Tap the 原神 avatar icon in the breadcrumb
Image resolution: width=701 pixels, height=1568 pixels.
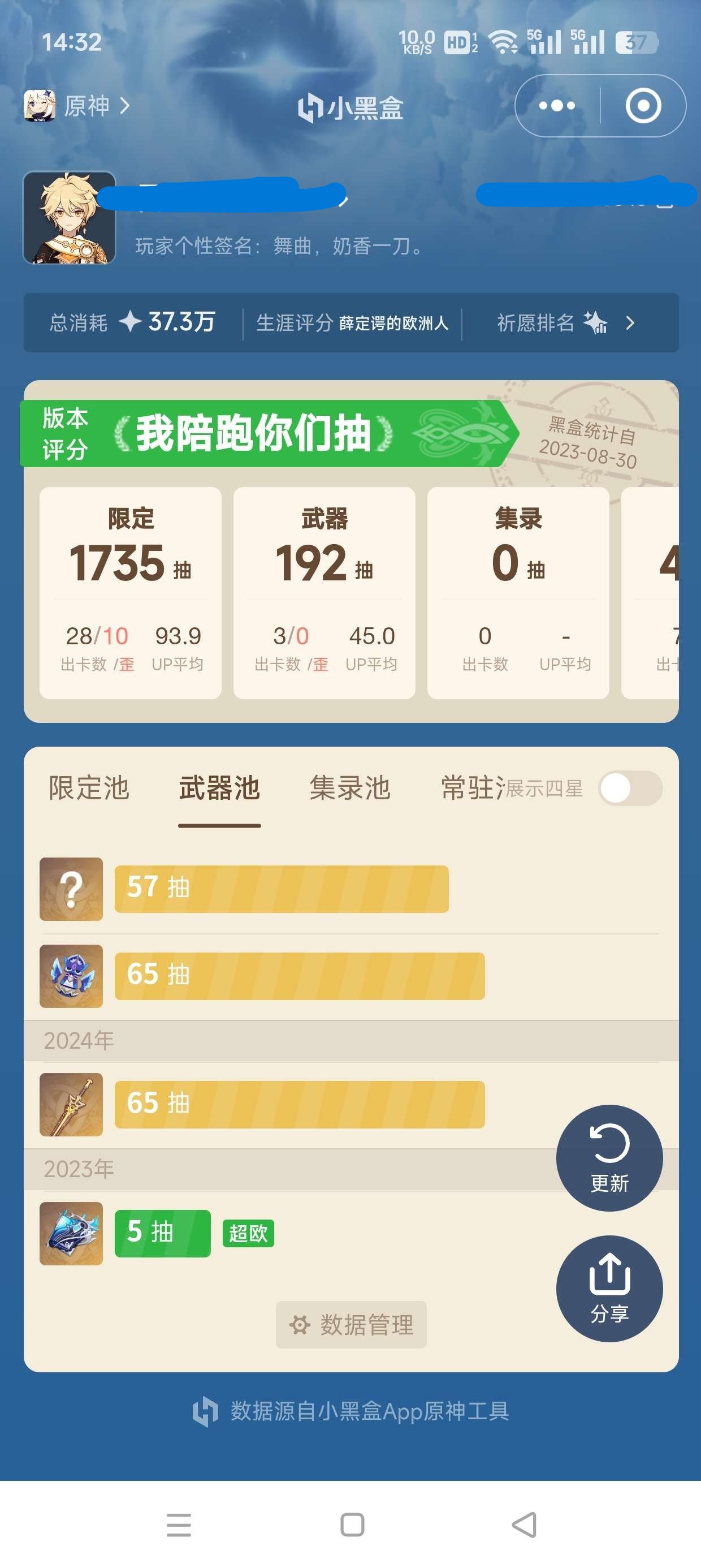coord(40,105)
